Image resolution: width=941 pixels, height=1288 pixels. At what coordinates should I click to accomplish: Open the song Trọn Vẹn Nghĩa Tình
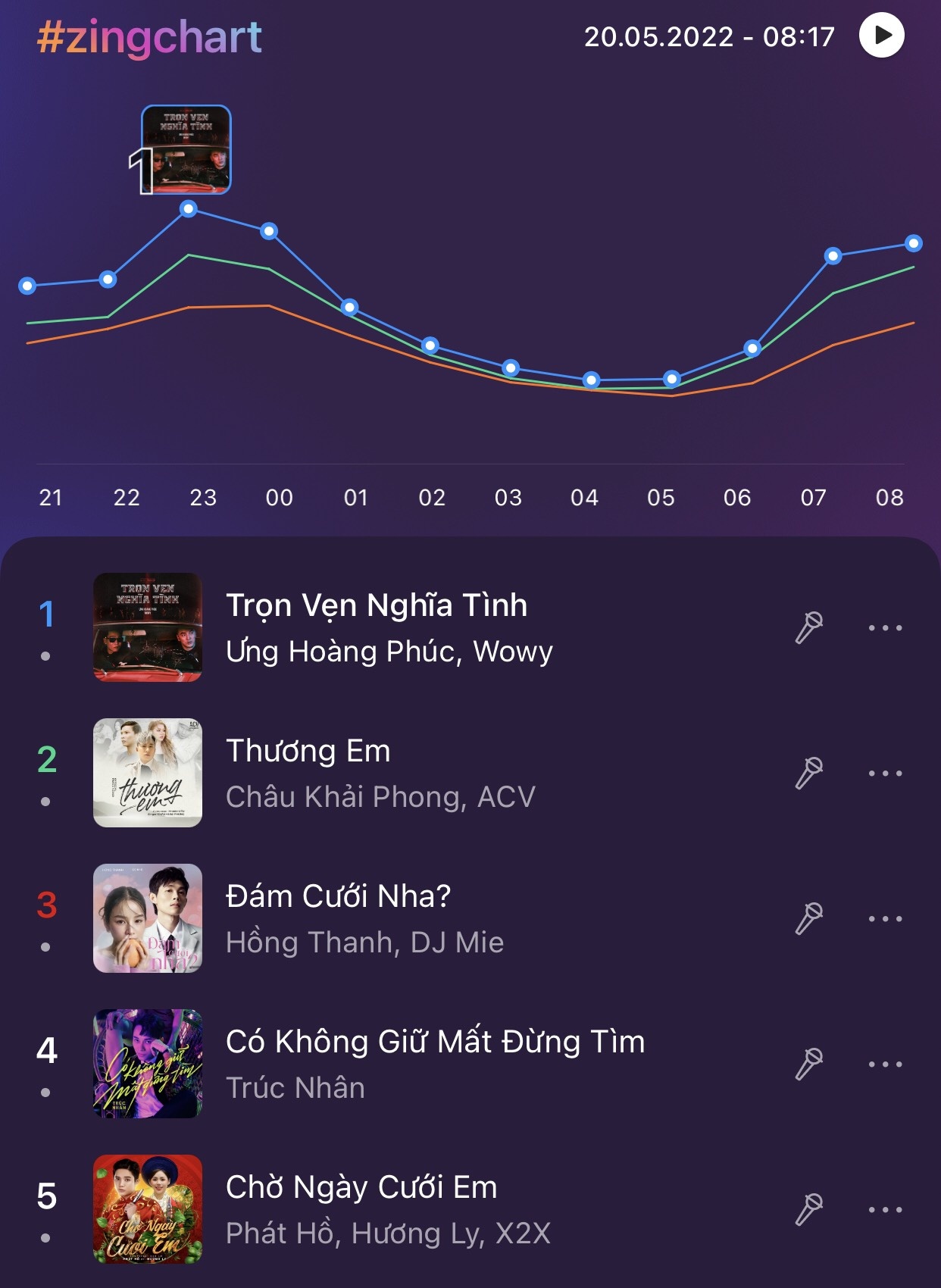coord(377,606)
